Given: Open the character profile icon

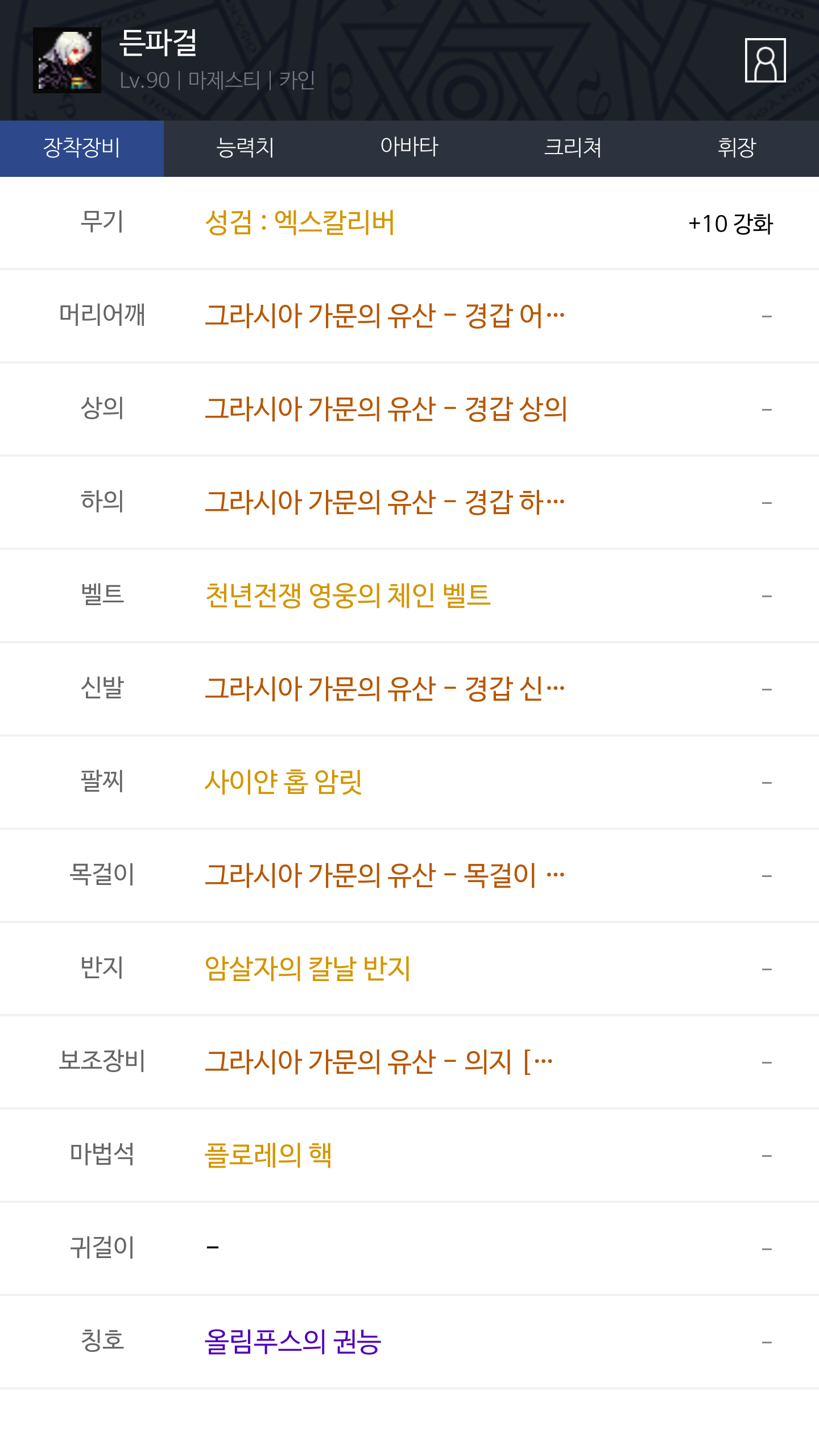Looking at the screenshot, I should click(765, 60).
